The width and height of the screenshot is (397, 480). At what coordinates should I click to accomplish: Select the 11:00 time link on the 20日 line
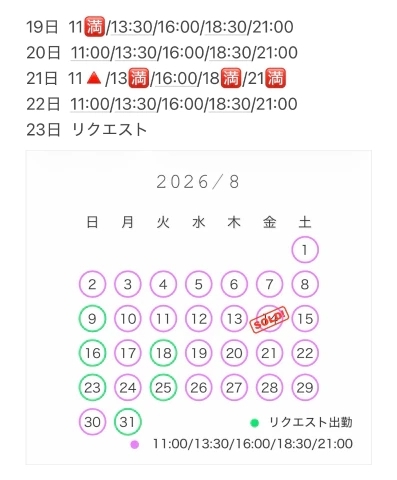(x=90, y=53)
